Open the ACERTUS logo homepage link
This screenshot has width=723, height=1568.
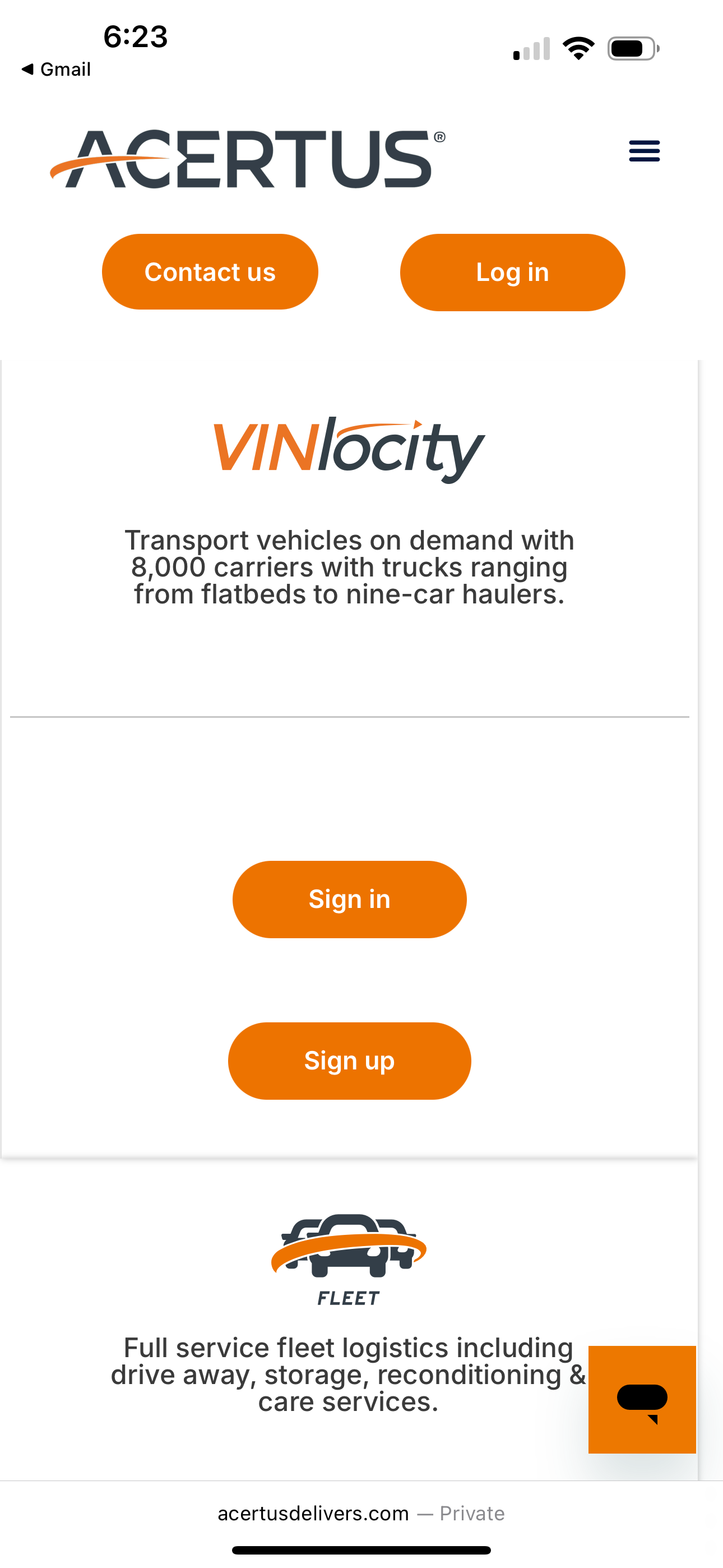pos(247,159)
